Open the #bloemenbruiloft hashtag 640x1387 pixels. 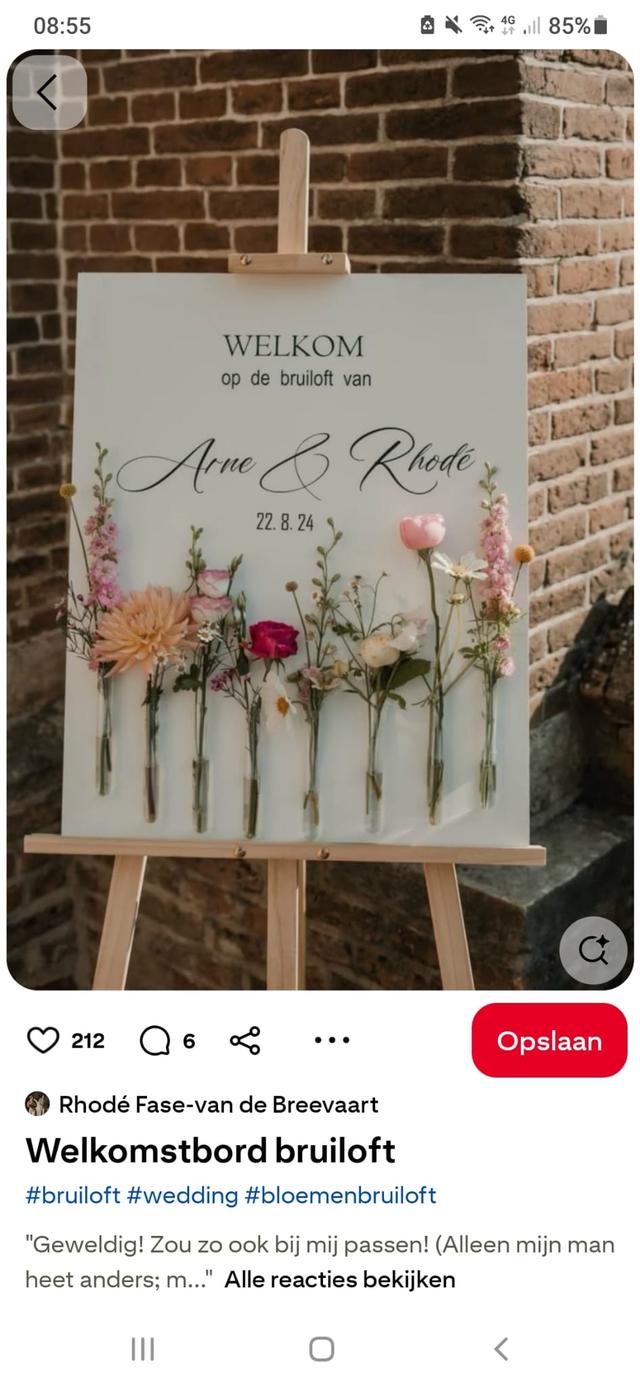tap(340, 1195)
